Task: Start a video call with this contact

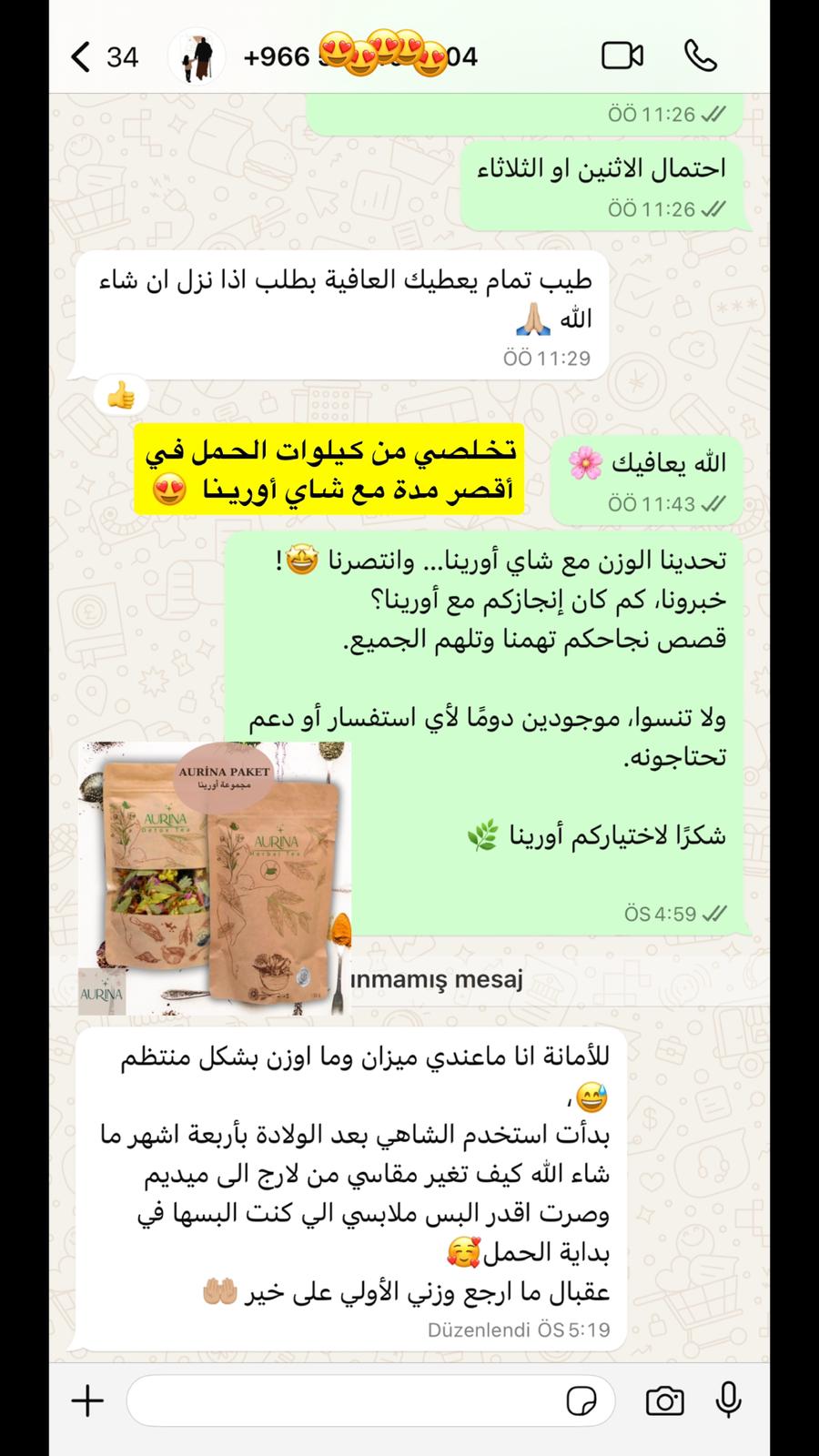Action: (x=622, y=56)
